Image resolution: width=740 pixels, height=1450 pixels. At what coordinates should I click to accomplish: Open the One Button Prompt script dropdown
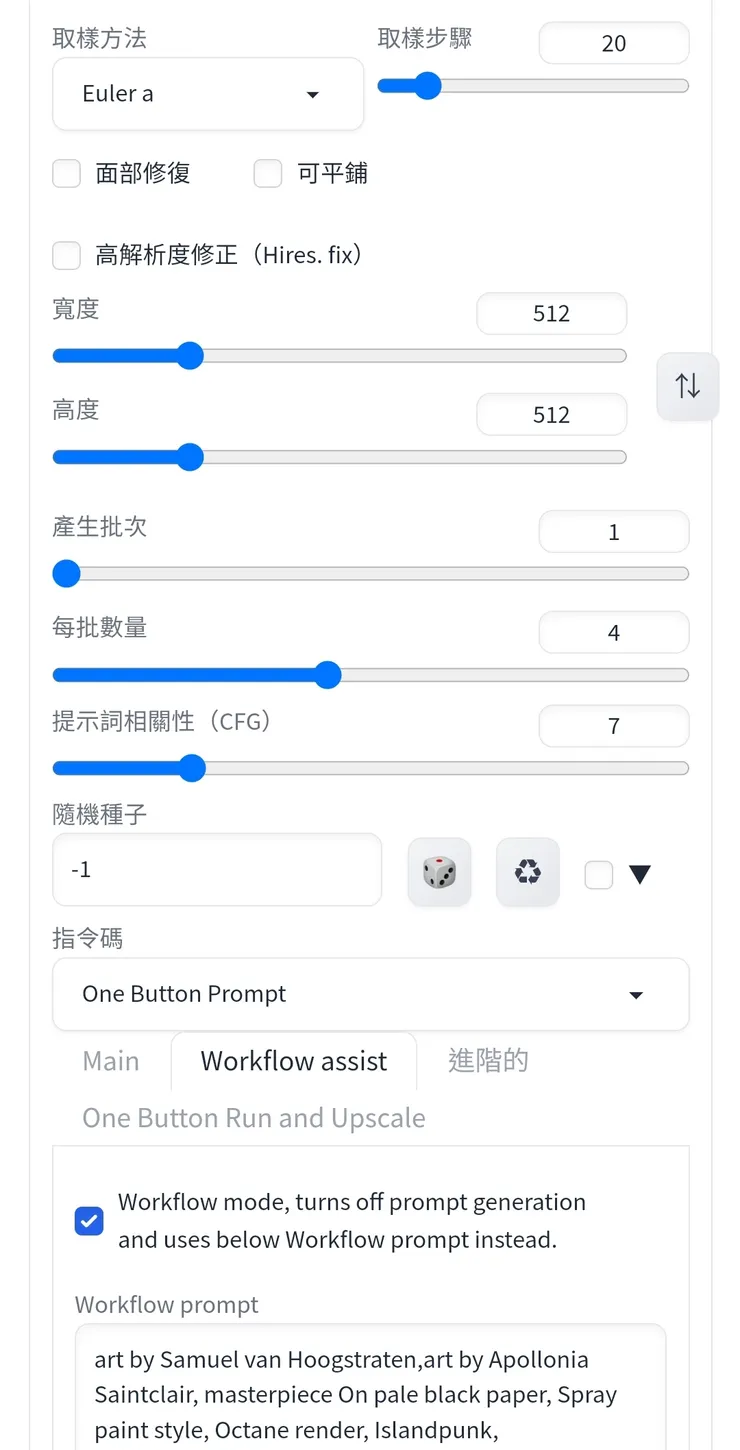[x=370, y=994]
